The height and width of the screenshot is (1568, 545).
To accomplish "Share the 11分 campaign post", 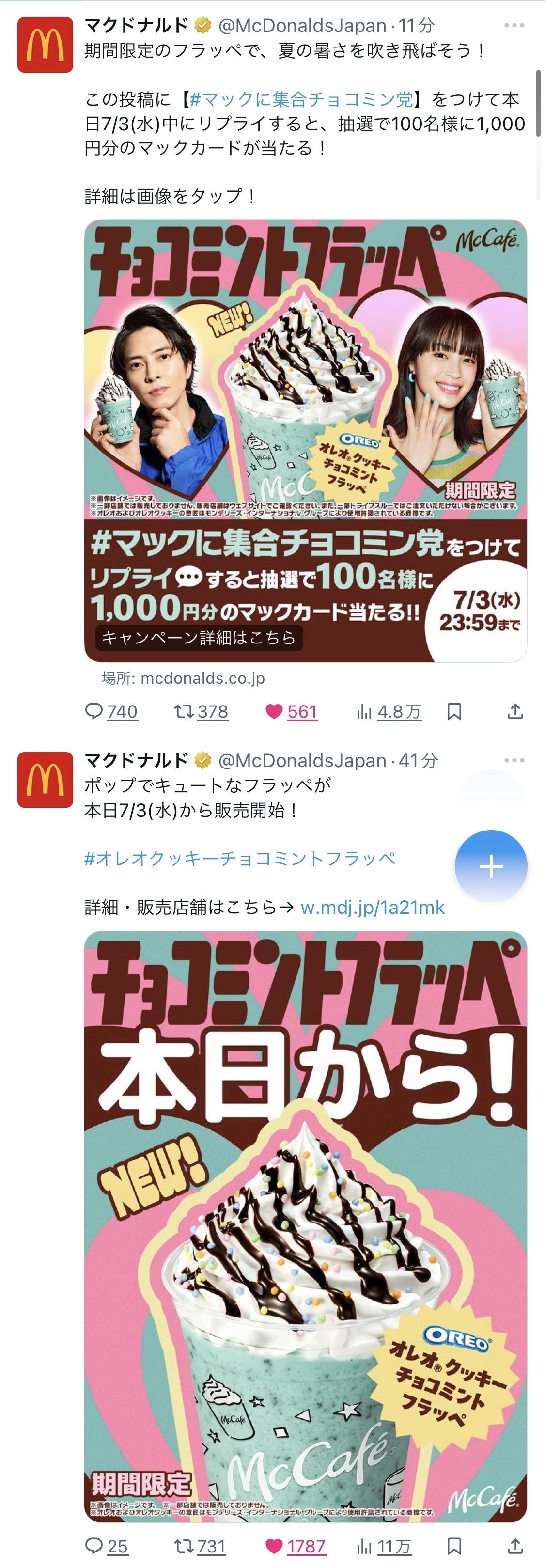I will point(515,711).
